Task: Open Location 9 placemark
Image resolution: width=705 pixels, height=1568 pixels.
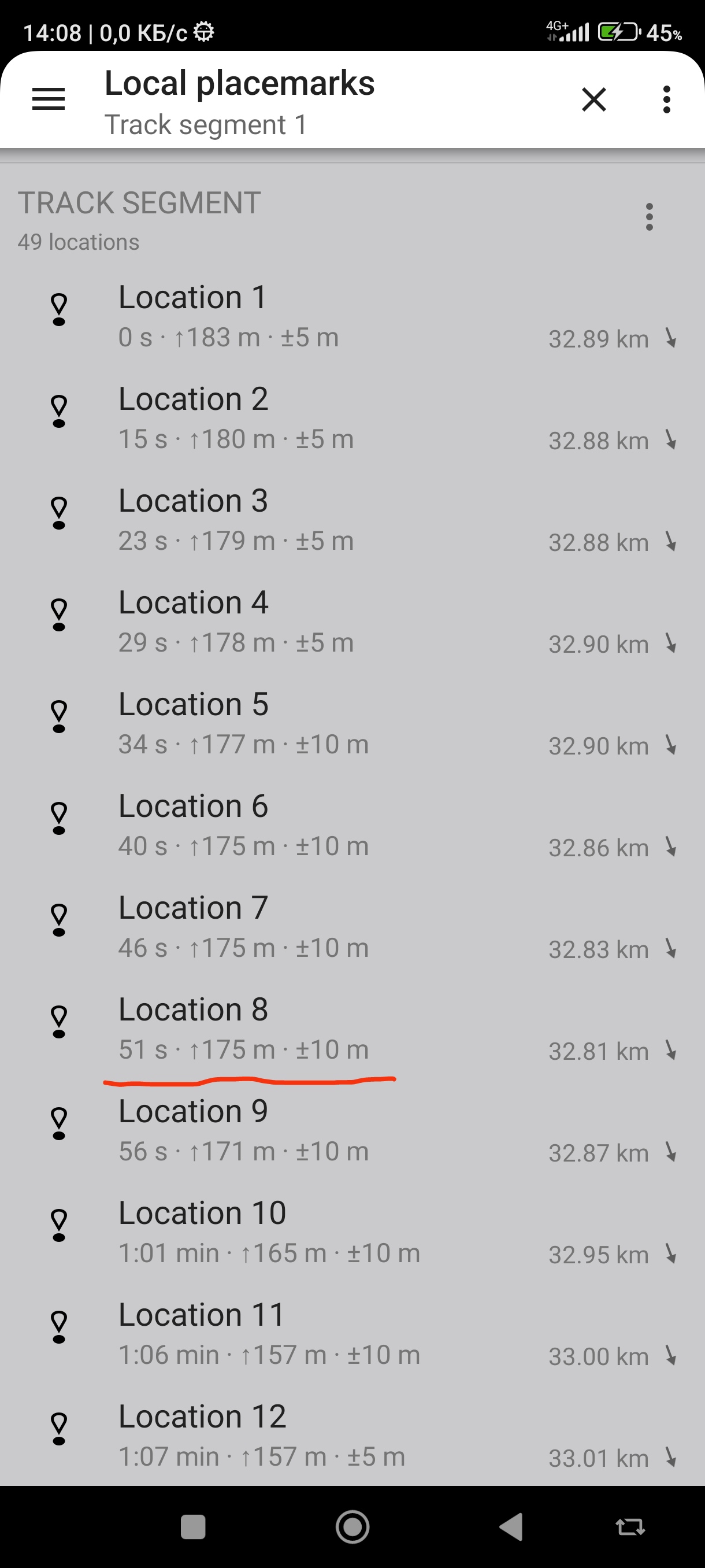Action: pyautogui.click(x=352, y=1130)
